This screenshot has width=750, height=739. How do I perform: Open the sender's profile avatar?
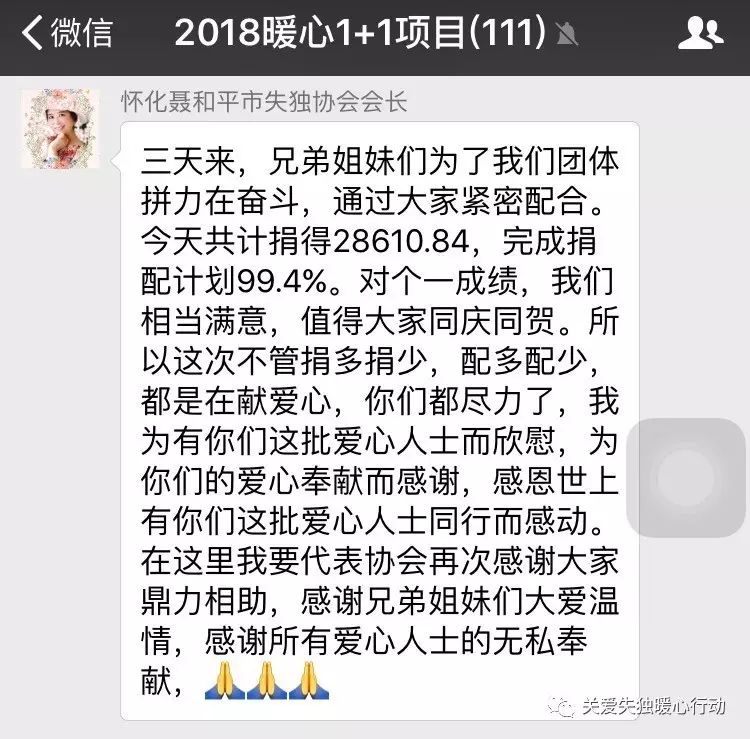point(60,128)
